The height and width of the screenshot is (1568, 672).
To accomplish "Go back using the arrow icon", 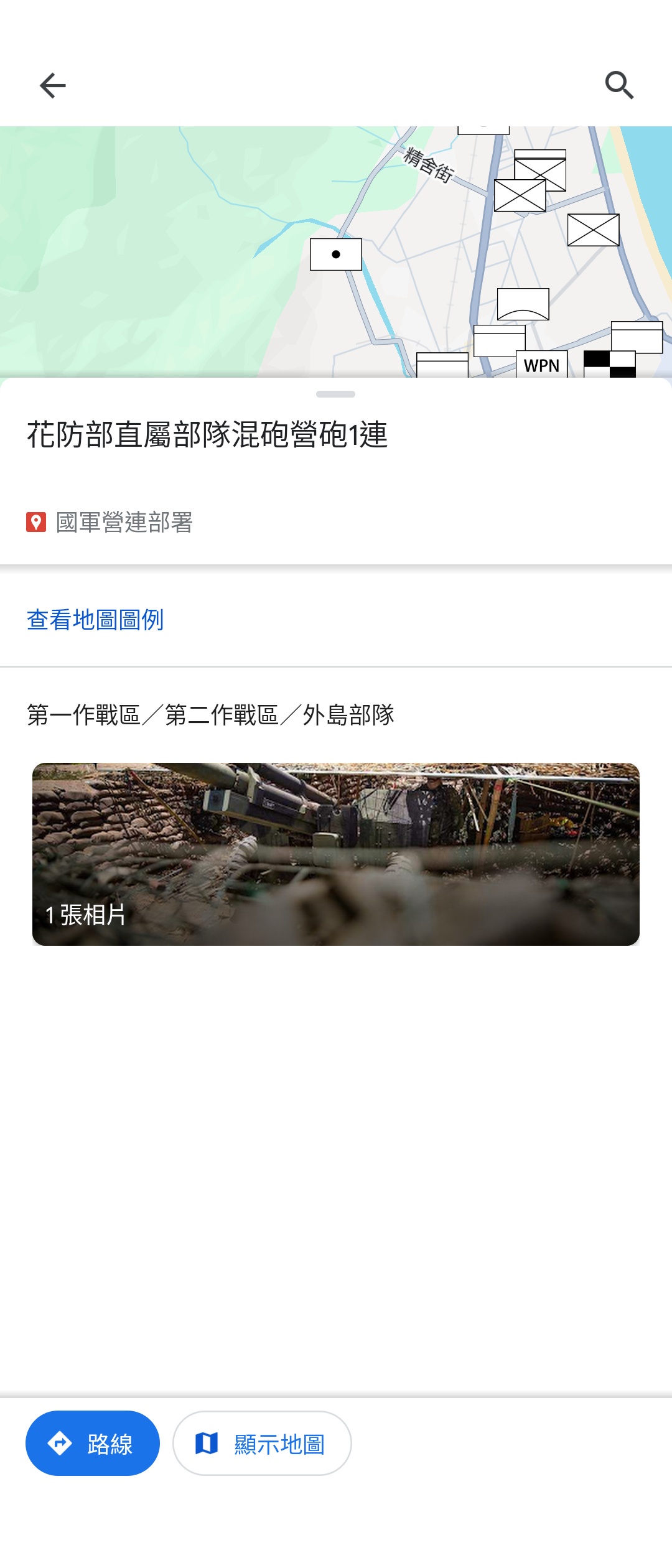I will pyautogui.click(x=53, y=85).
